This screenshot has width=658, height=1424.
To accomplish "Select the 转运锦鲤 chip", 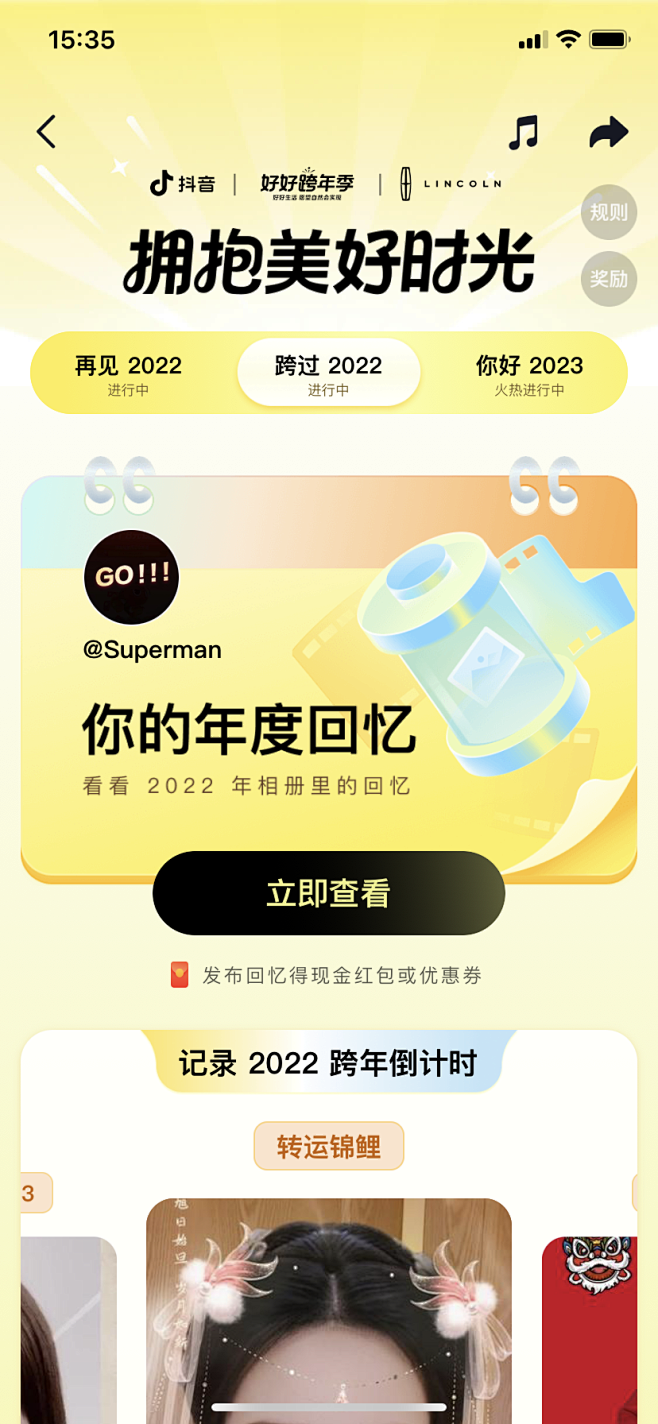I will 328,1146.
